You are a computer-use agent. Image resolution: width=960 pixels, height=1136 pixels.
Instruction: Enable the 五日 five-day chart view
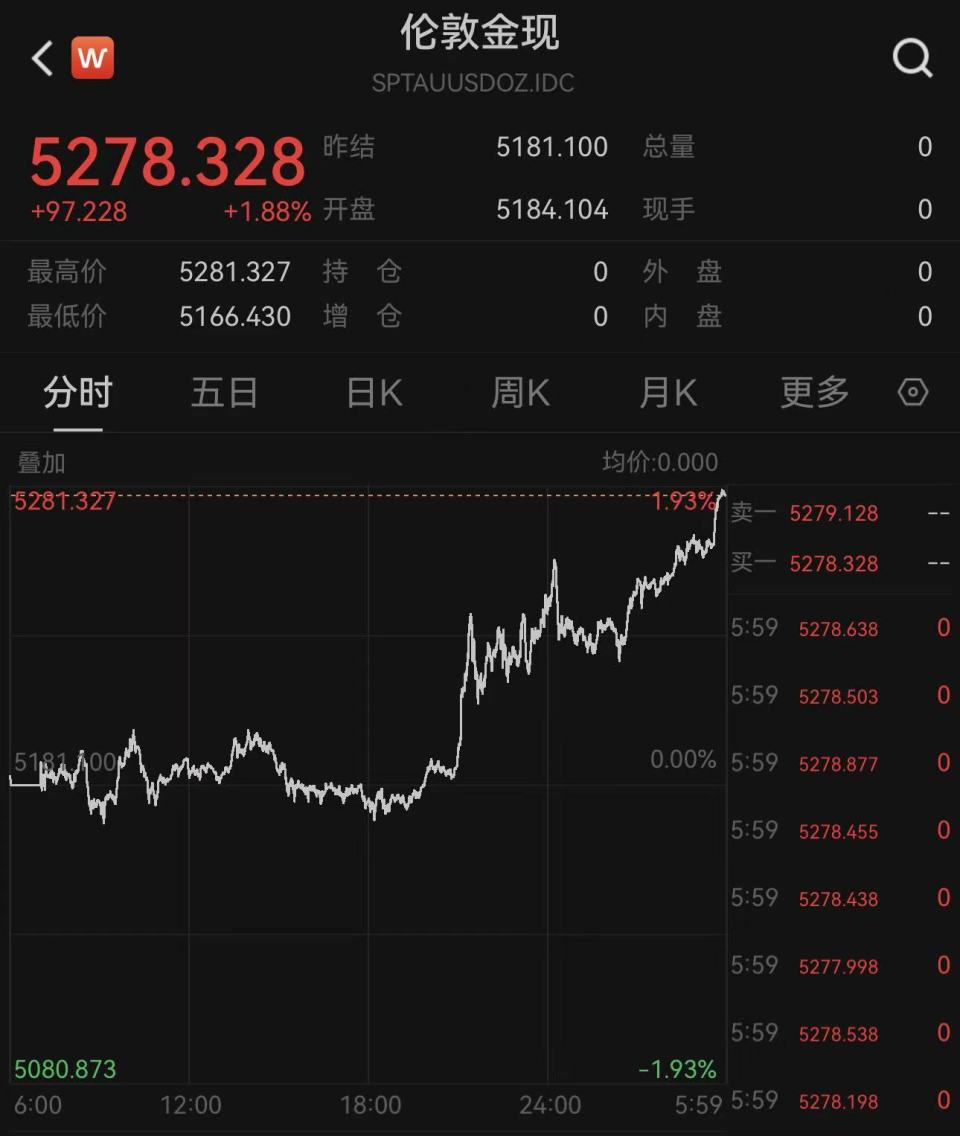click(224, 392)
